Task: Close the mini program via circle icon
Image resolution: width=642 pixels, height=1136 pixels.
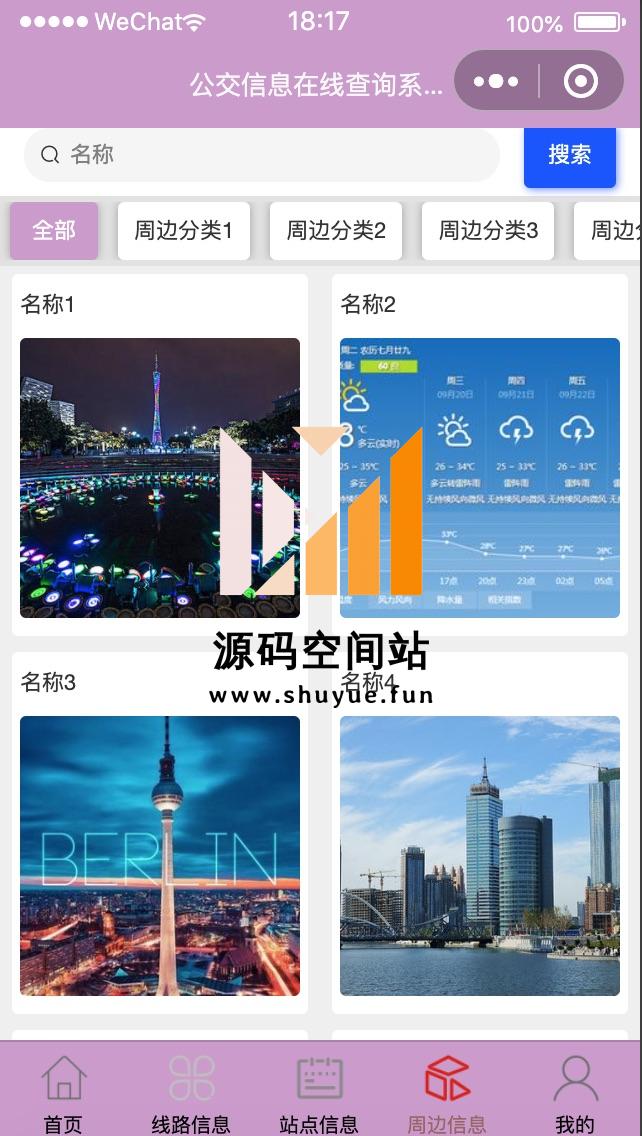Action: [x=581, y=81]
